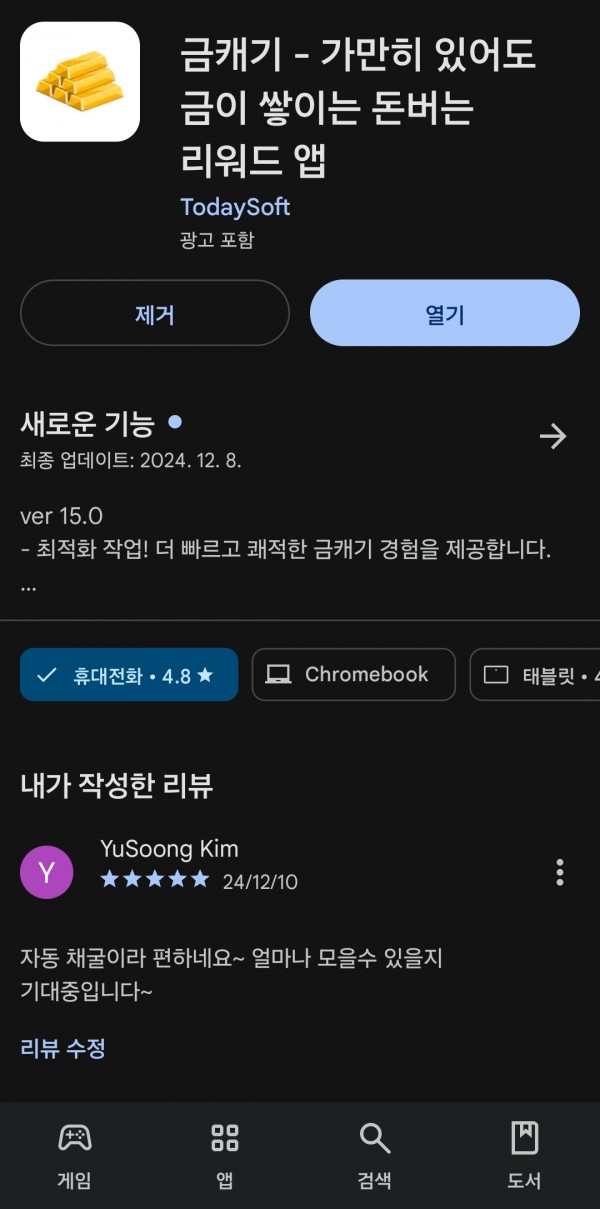Switch to the 게임 tab
The image size is (600, 1209).
[75, 1155]
